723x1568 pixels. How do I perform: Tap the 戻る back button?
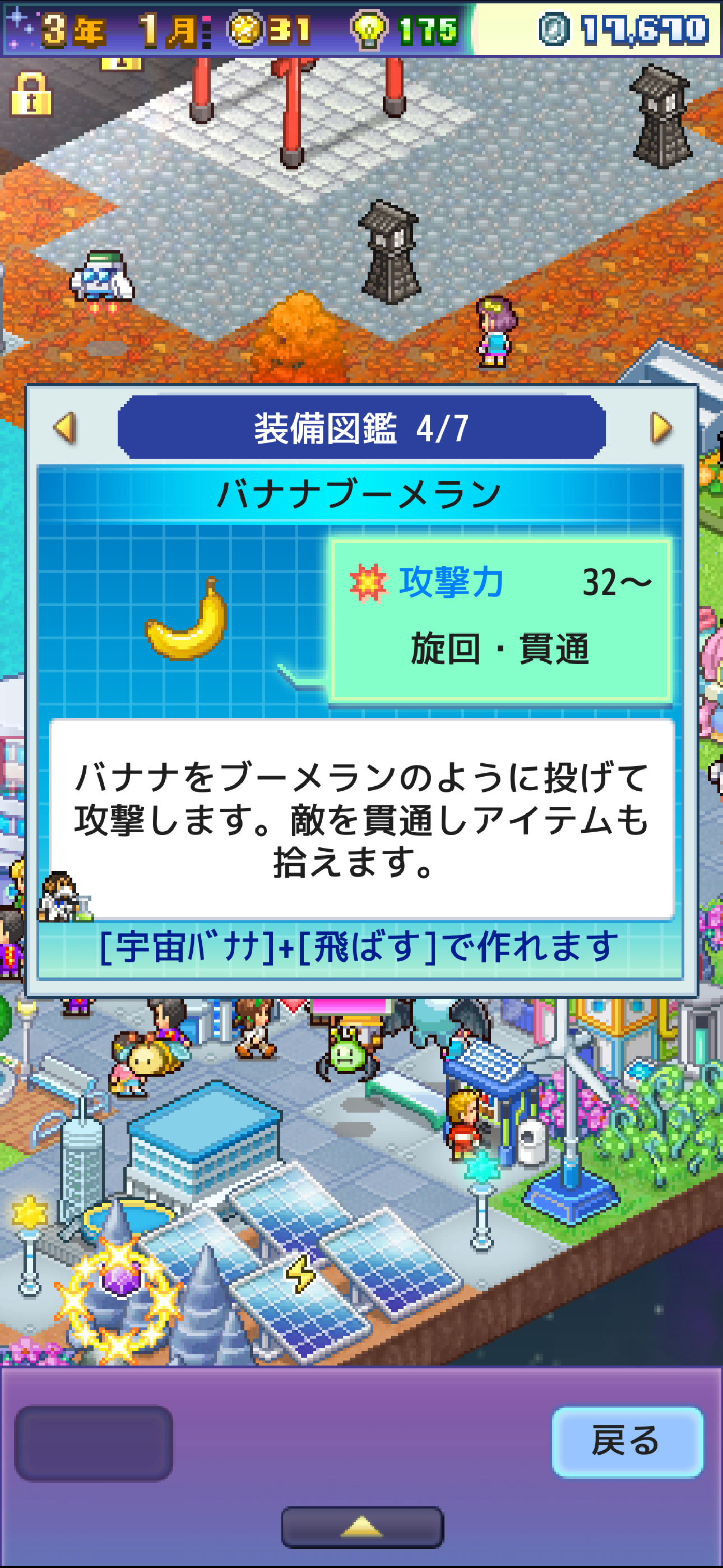(627, 1441)
